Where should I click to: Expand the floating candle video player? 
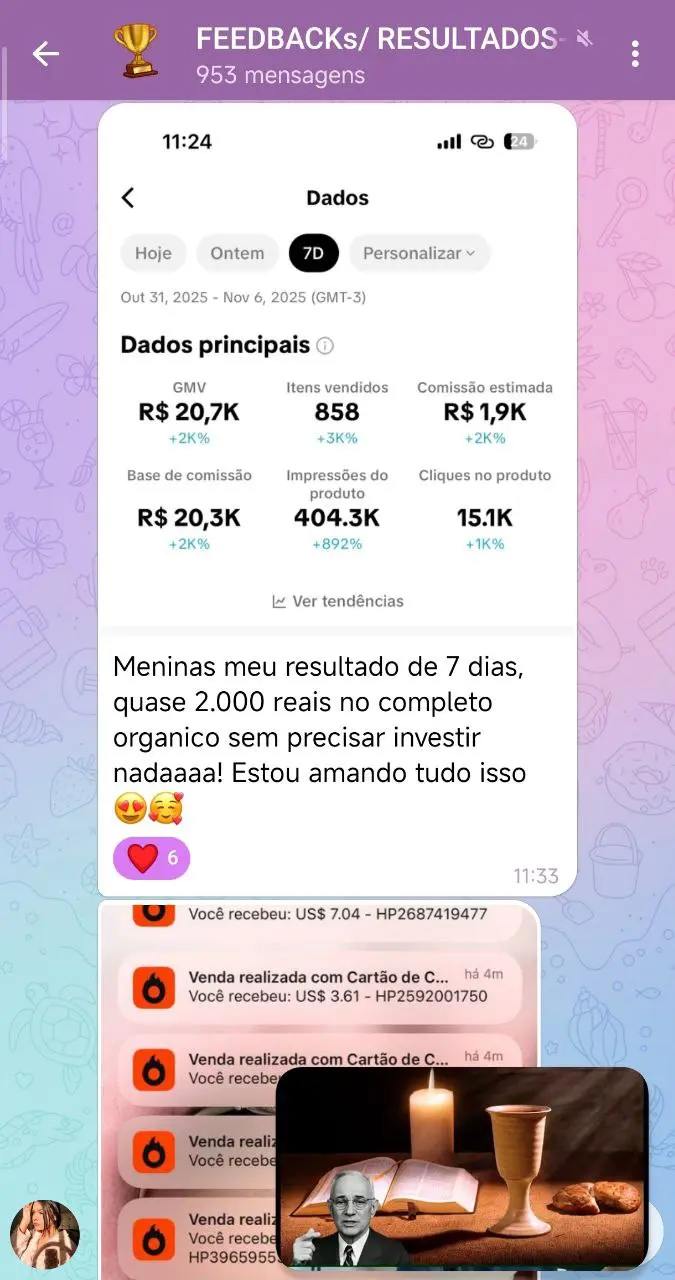click(462, 1168)
